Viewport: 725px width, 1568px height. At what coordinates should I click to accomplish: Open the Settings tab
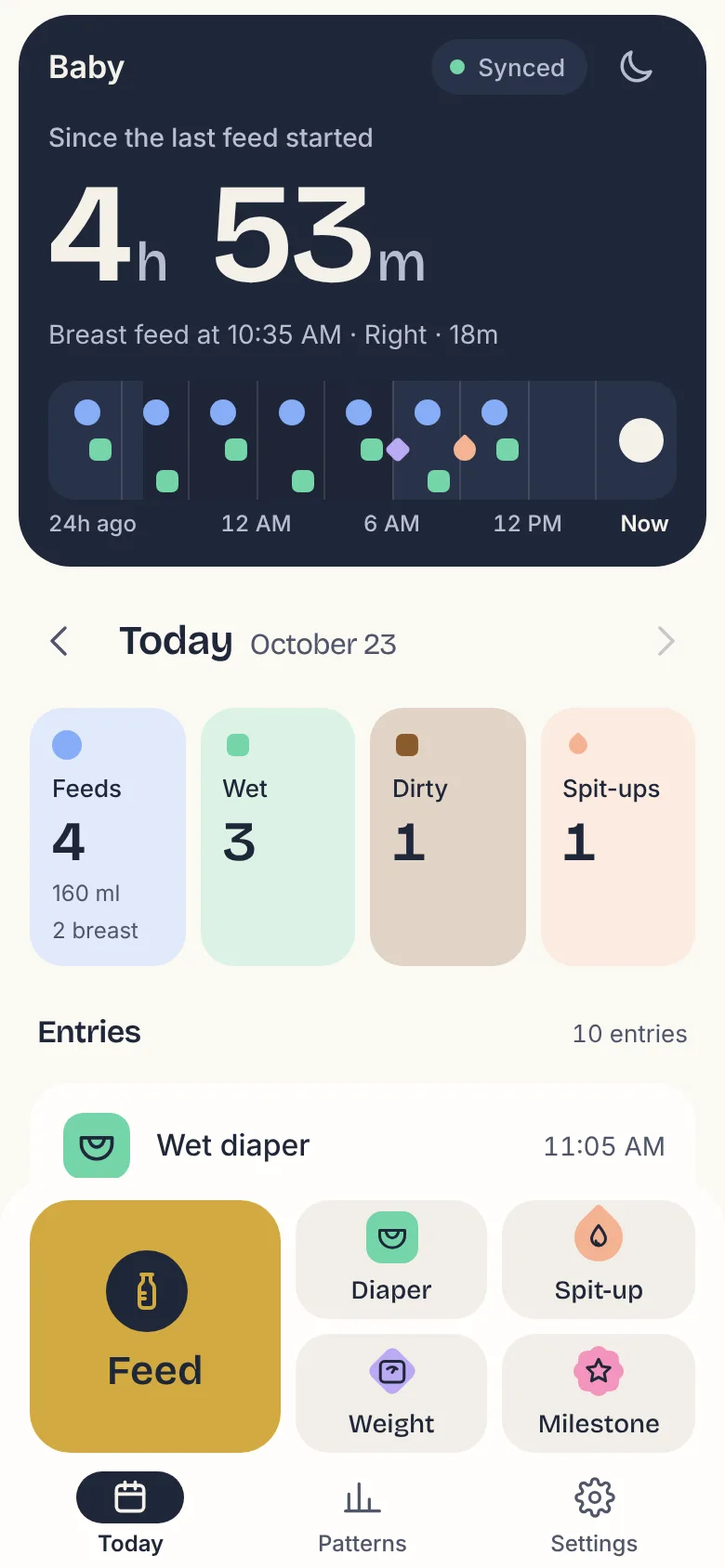tap(594, 1516)
